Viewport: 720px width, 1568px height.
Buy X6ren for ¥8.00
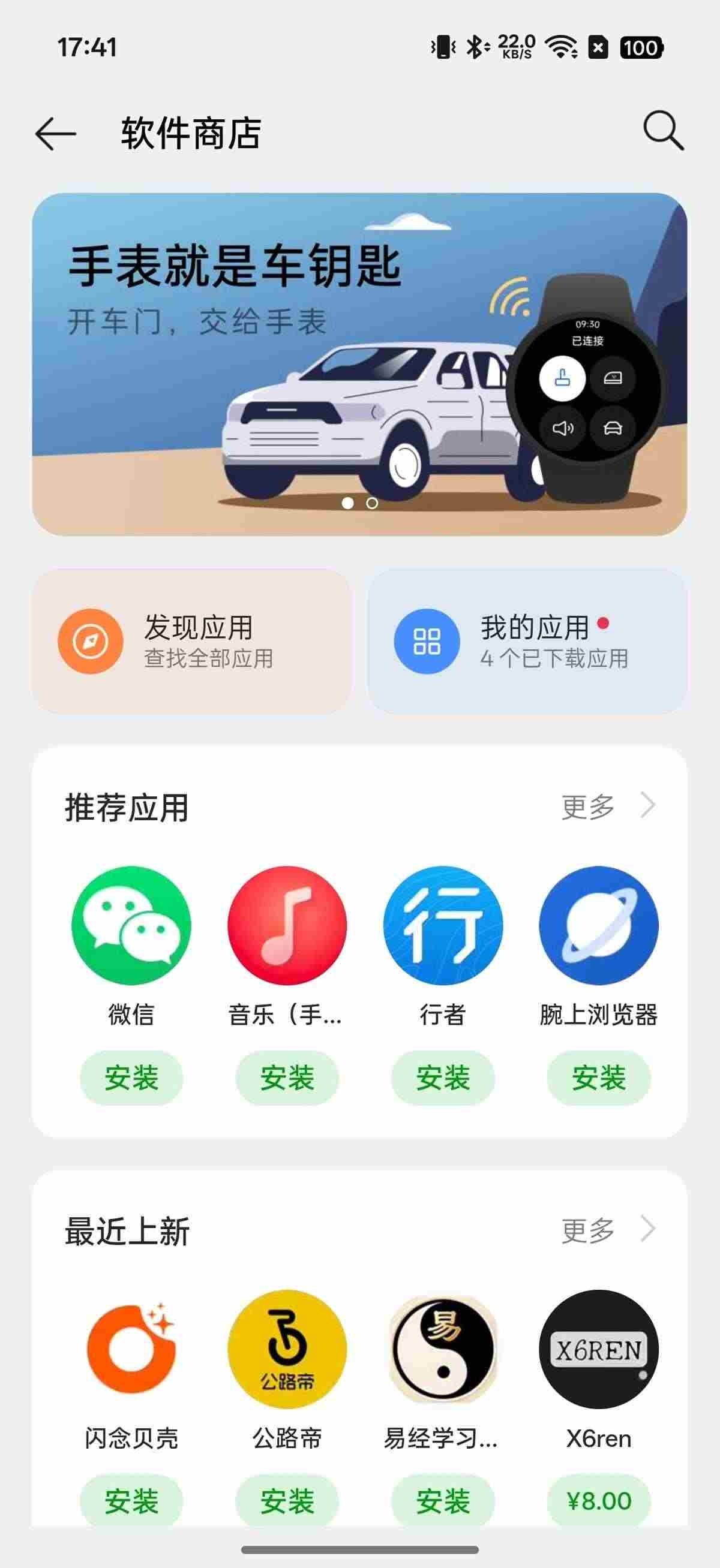point(598,1501)
